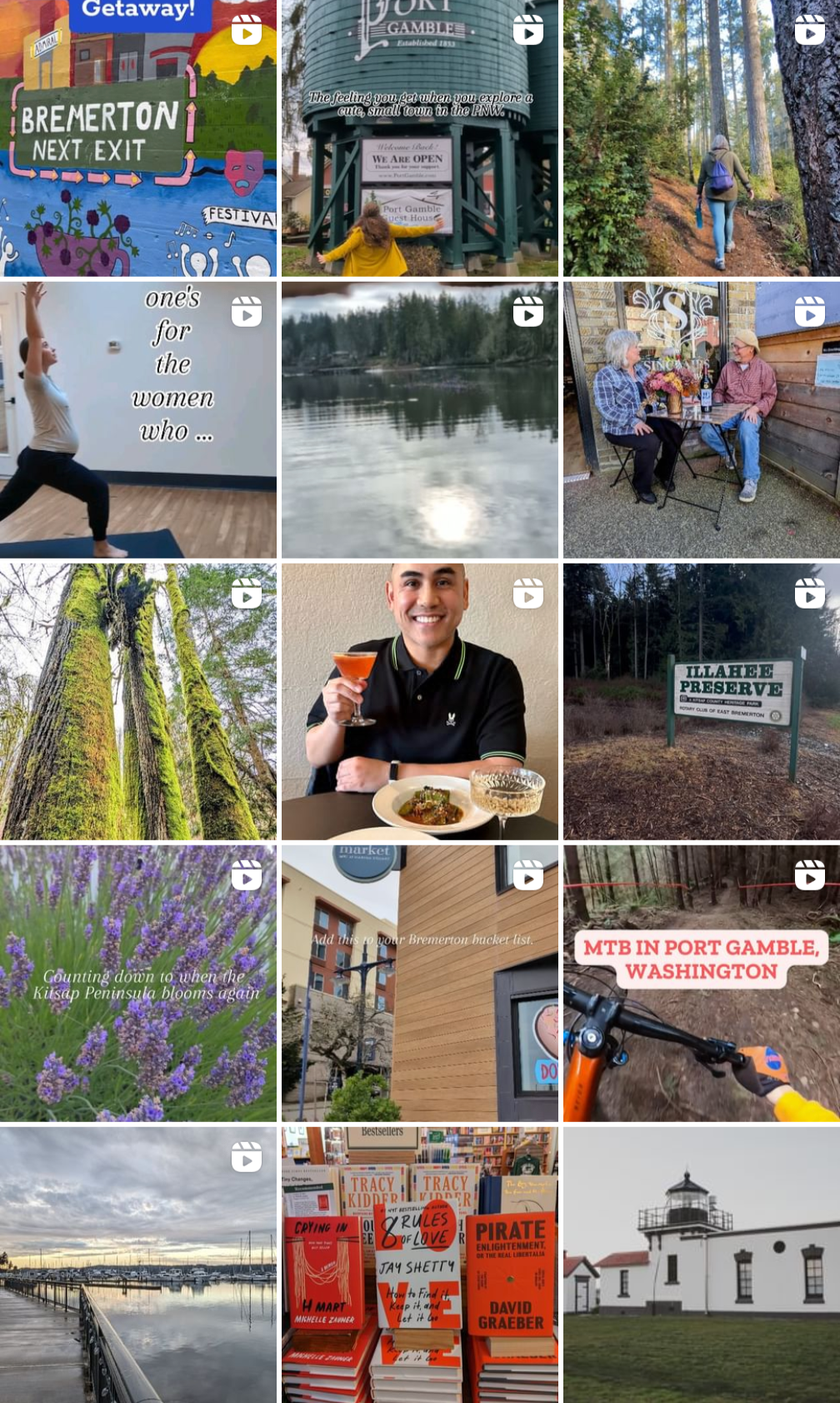Open the marina boardwalk sunset reel
Viewport: 840px width, 1403px height.
[x=137, y=1265]
